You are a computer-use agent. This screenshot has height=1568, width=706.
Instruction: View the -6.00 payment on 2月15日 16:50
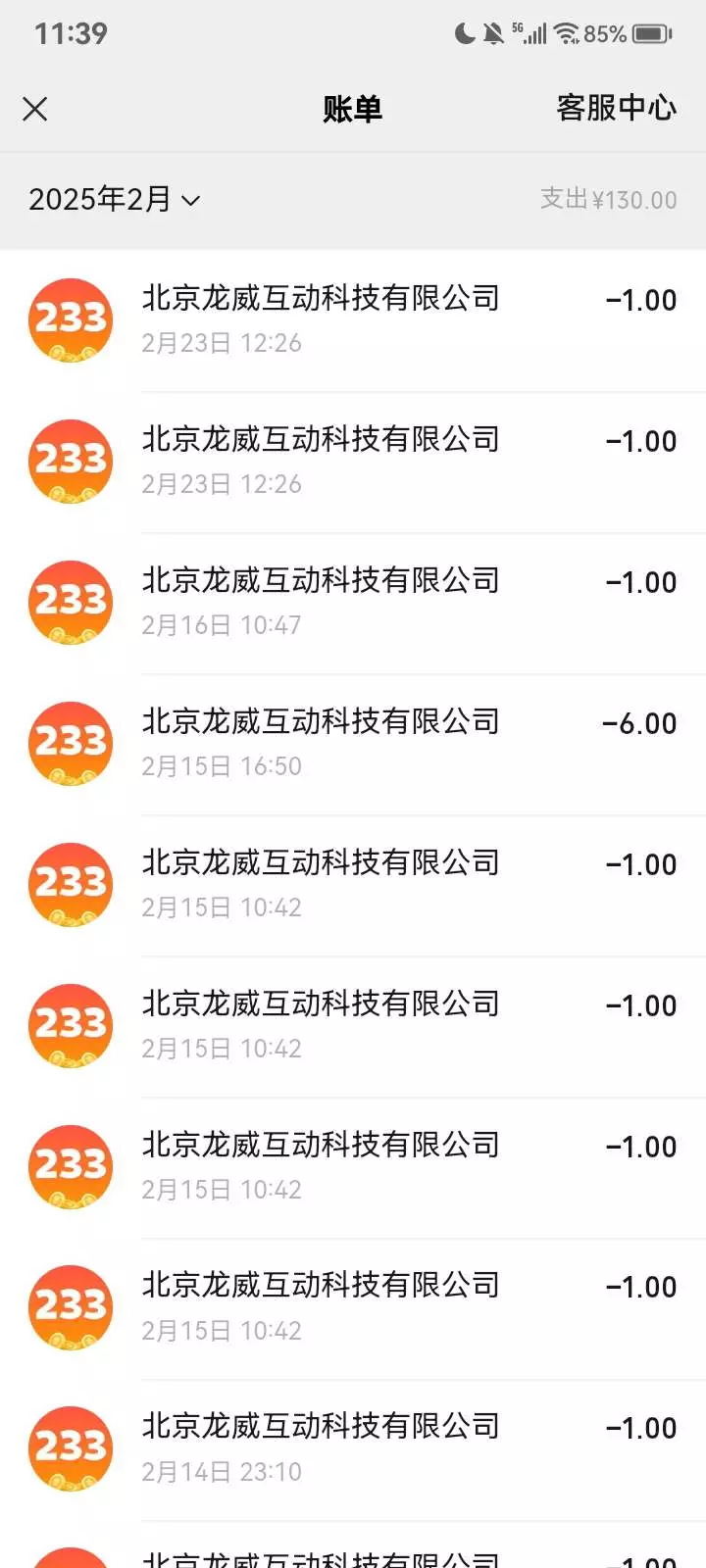353,745
